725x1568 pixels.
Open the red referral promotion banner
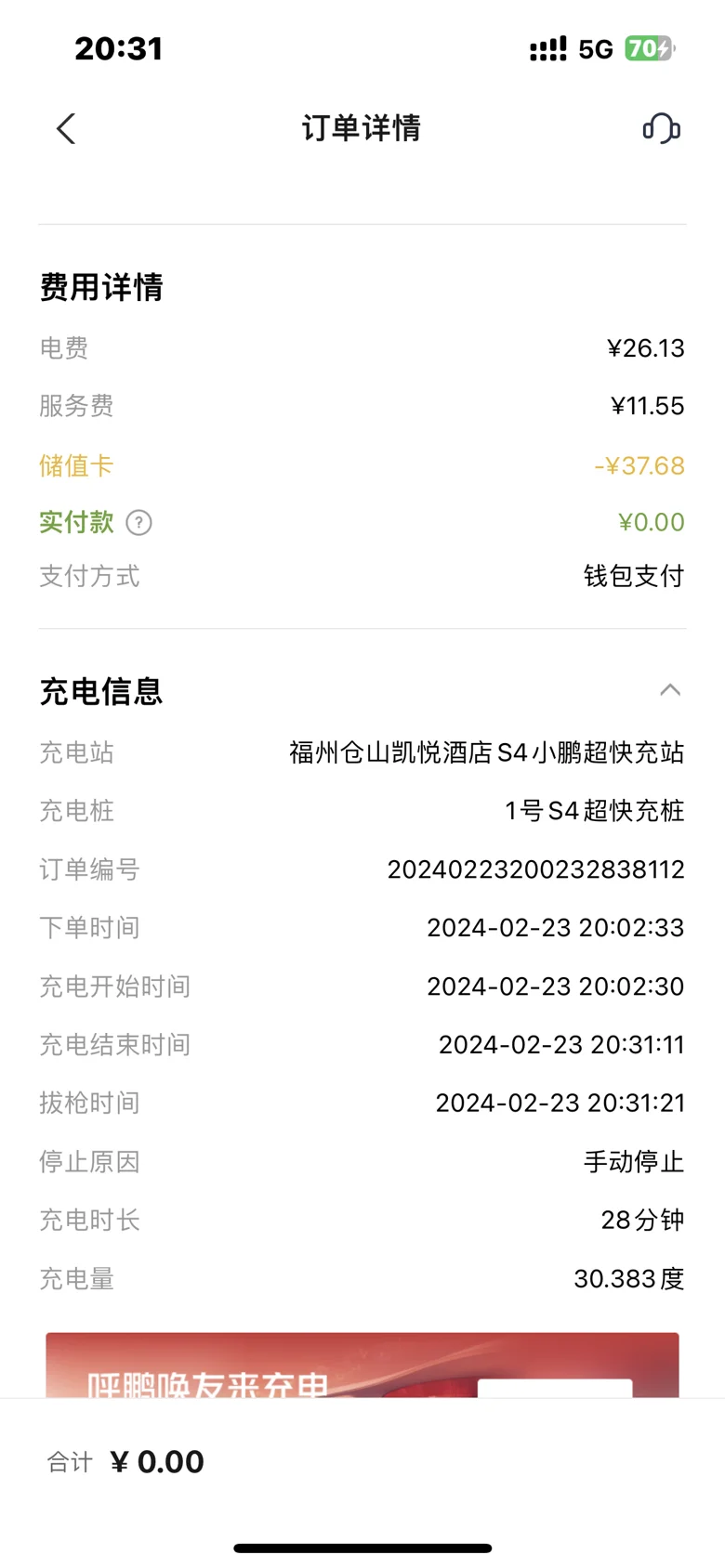(x=362, y=1365)
